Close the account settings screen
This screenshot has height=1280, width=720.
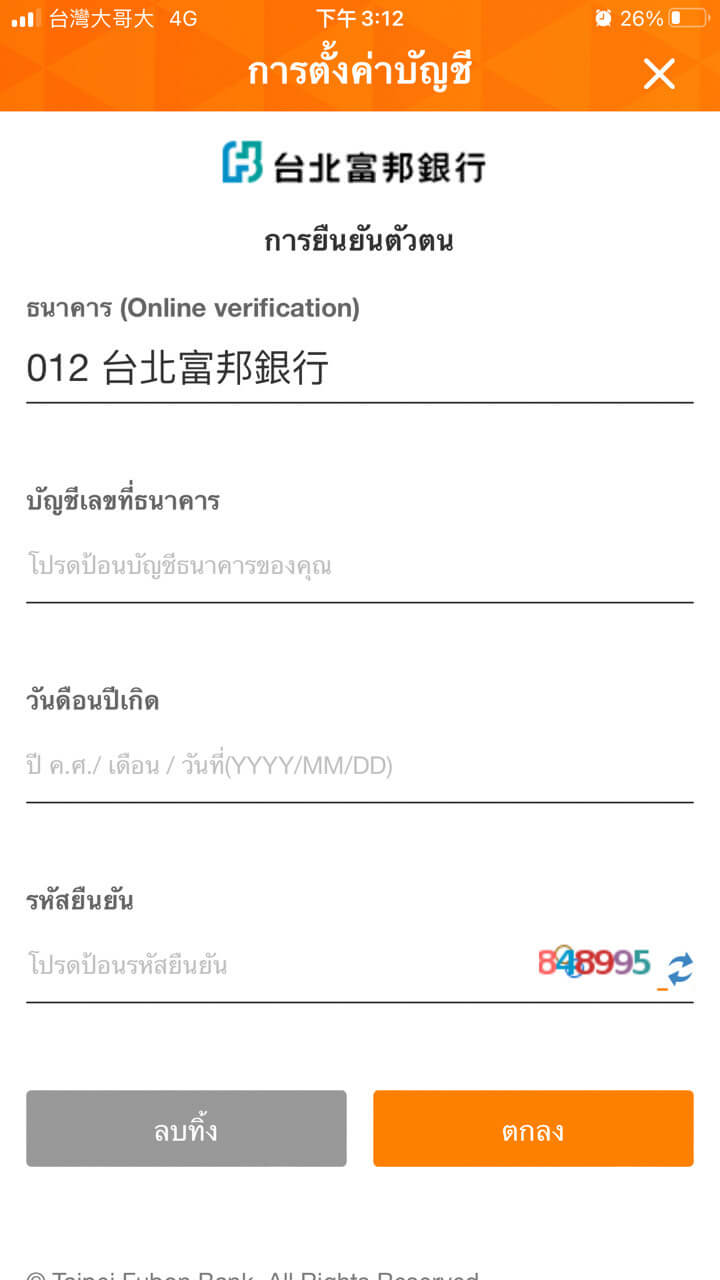[659, 74]
